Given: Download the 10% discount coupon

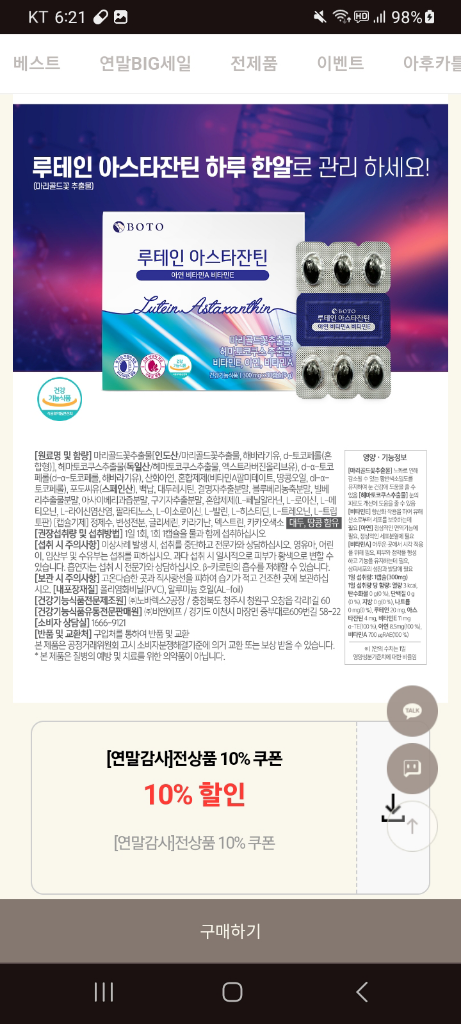Looking at the screenshot, I should pos(393,808).
